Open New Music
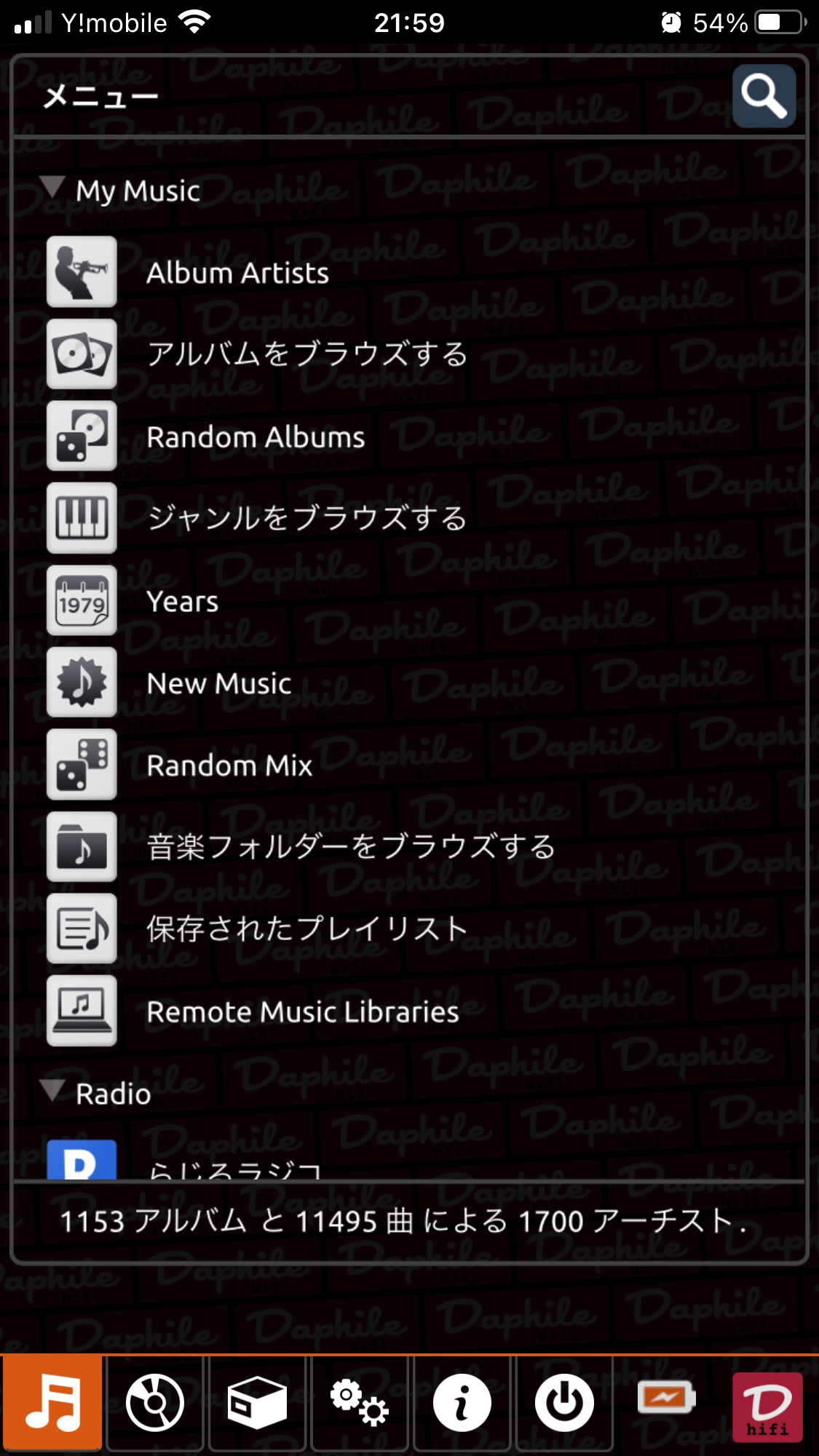819x1456 pixels. 218,683
